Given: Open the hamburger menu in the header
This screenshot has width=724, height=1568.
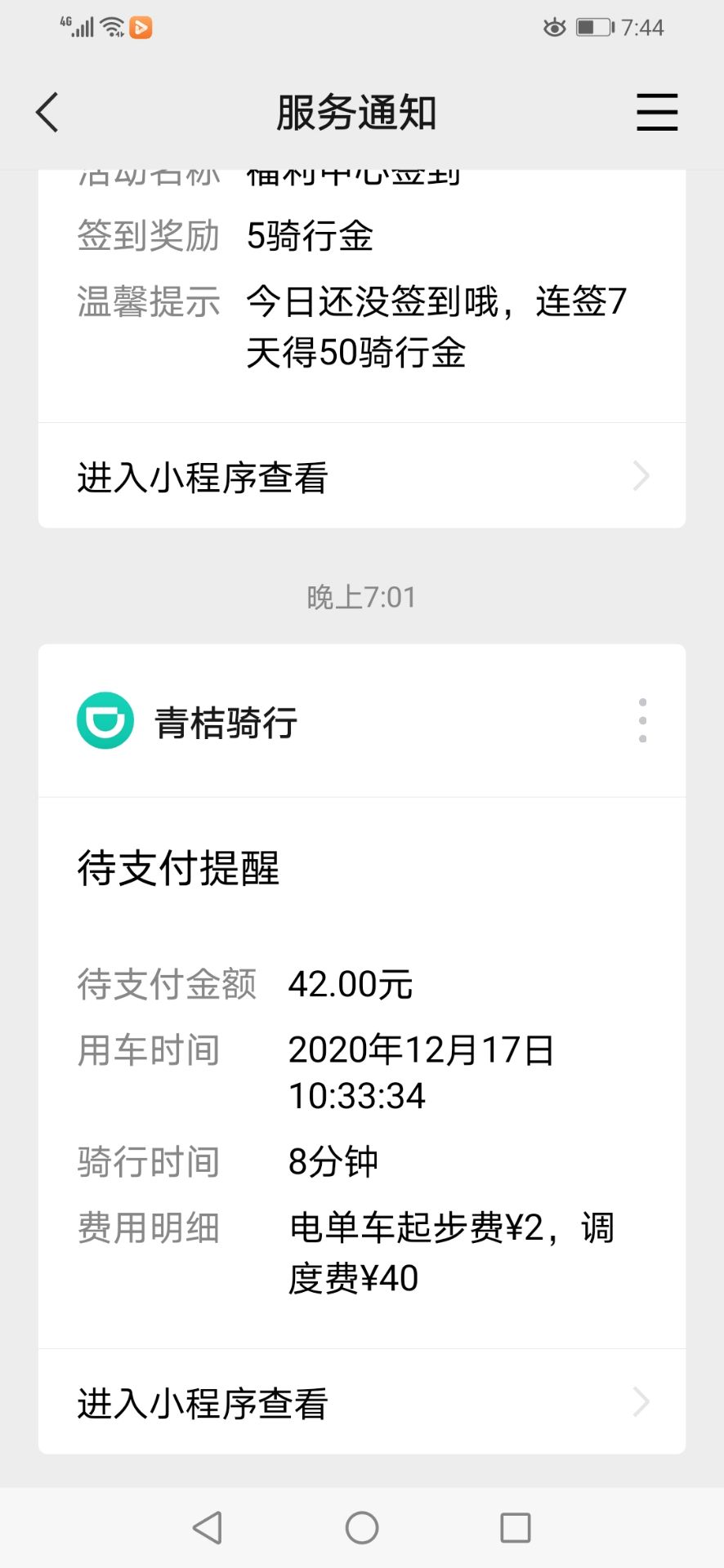Looking at the screenshot, I should point(657,112).
